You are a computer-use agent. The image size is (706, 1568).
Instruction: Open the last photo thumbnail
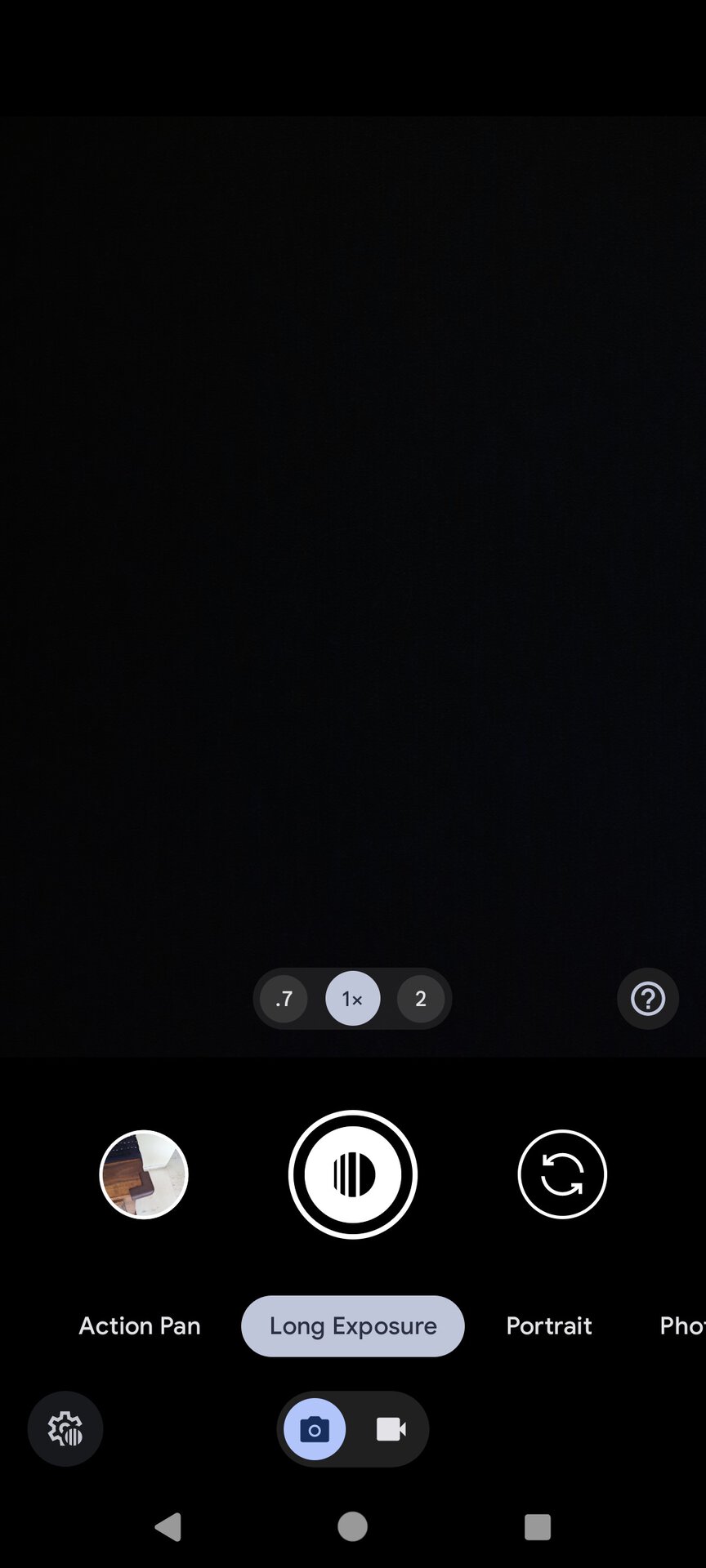click(144, 1174)
